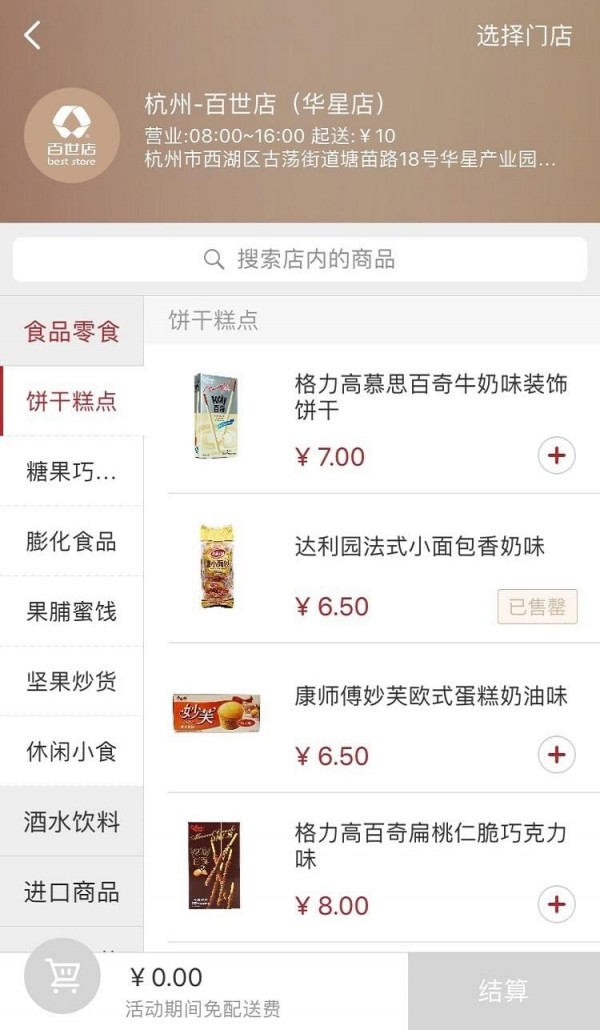The width and height of the screenshot is (600, 1030).
Task: View the 休闲小食 subcategory
Action: 72,752
